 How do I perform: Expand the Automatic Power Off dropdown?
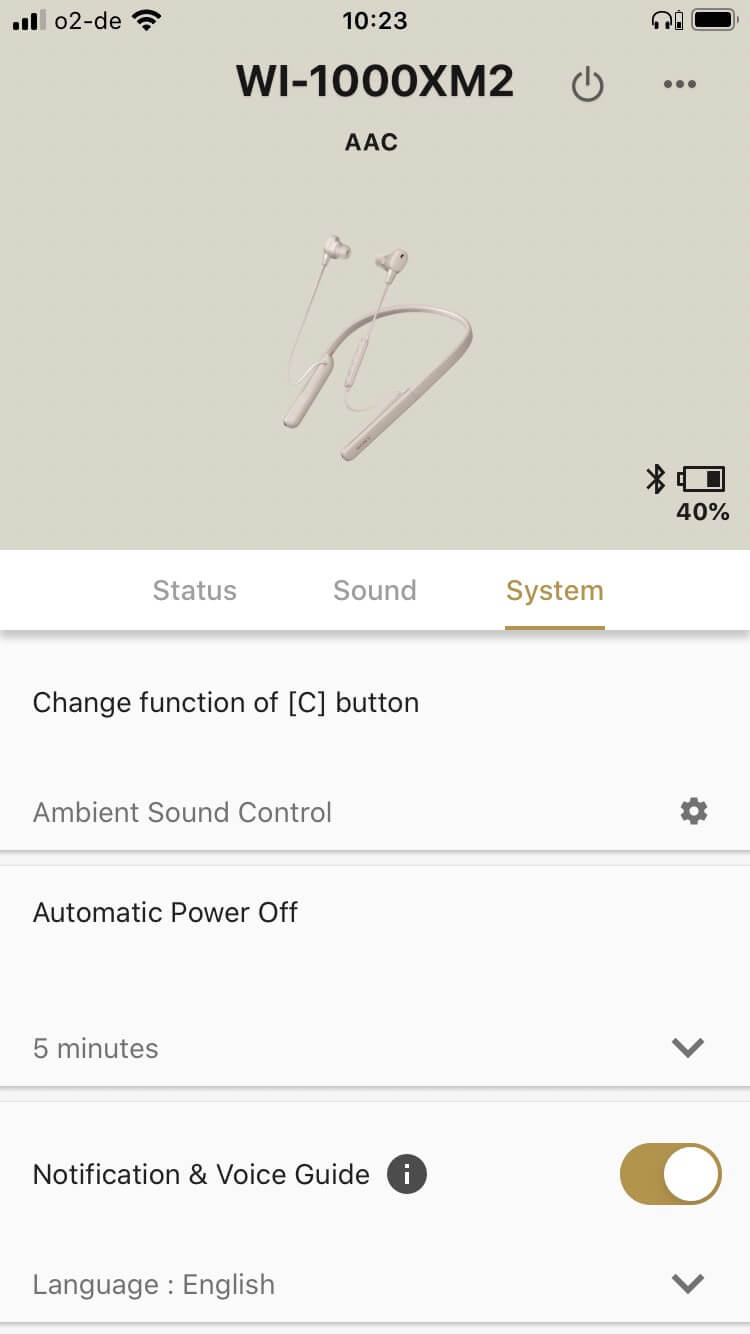pos(688,1047)
